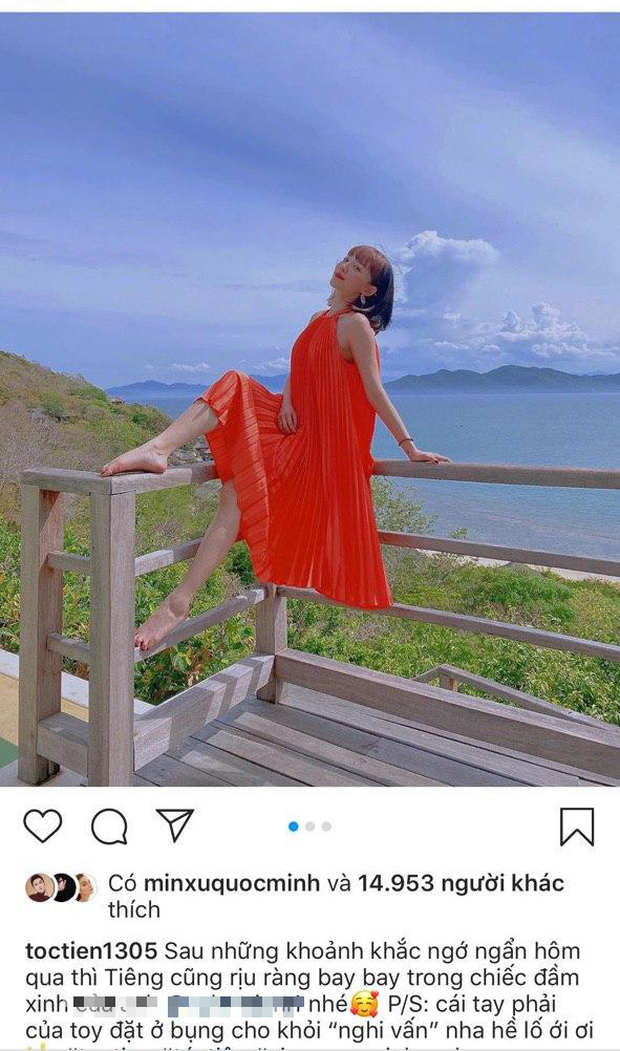Like the post with the heart icon
Viewport: 620px width, 1051px height.
pos(43,826)
